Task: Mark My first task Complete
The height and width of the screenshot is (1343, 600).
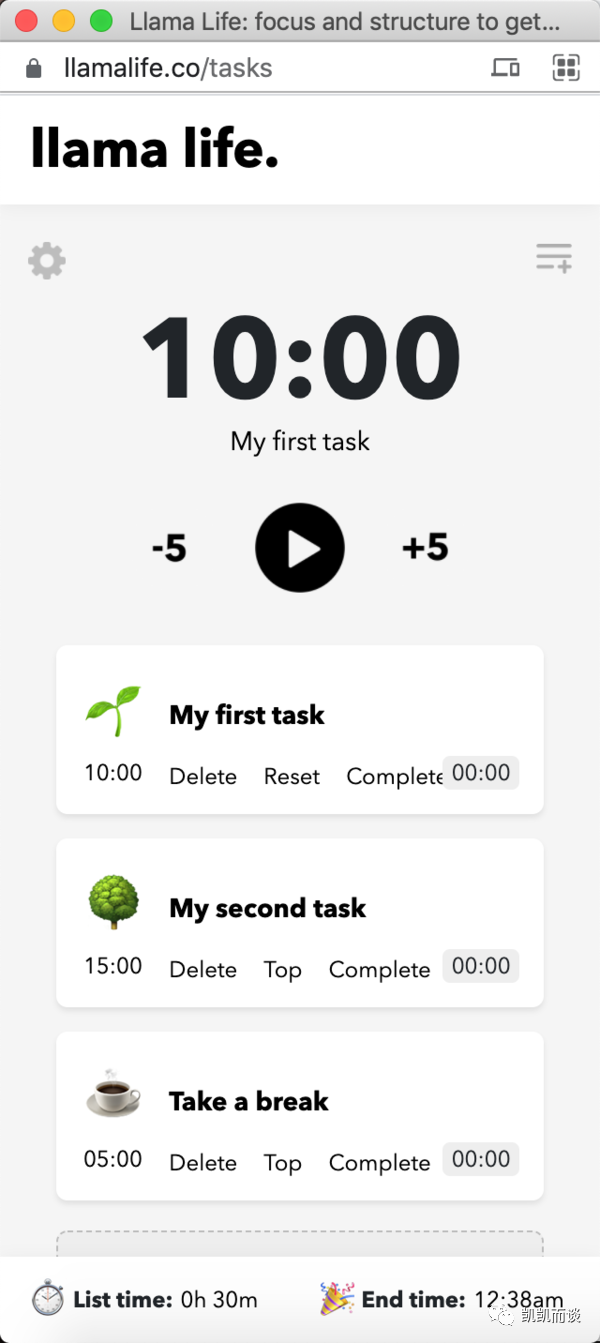Action: (x=394, y=776)
